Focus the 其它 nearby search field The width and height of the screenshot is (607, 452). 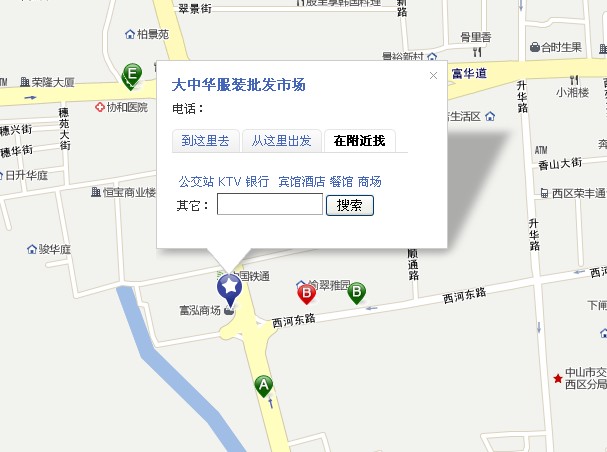coord(269,205)
